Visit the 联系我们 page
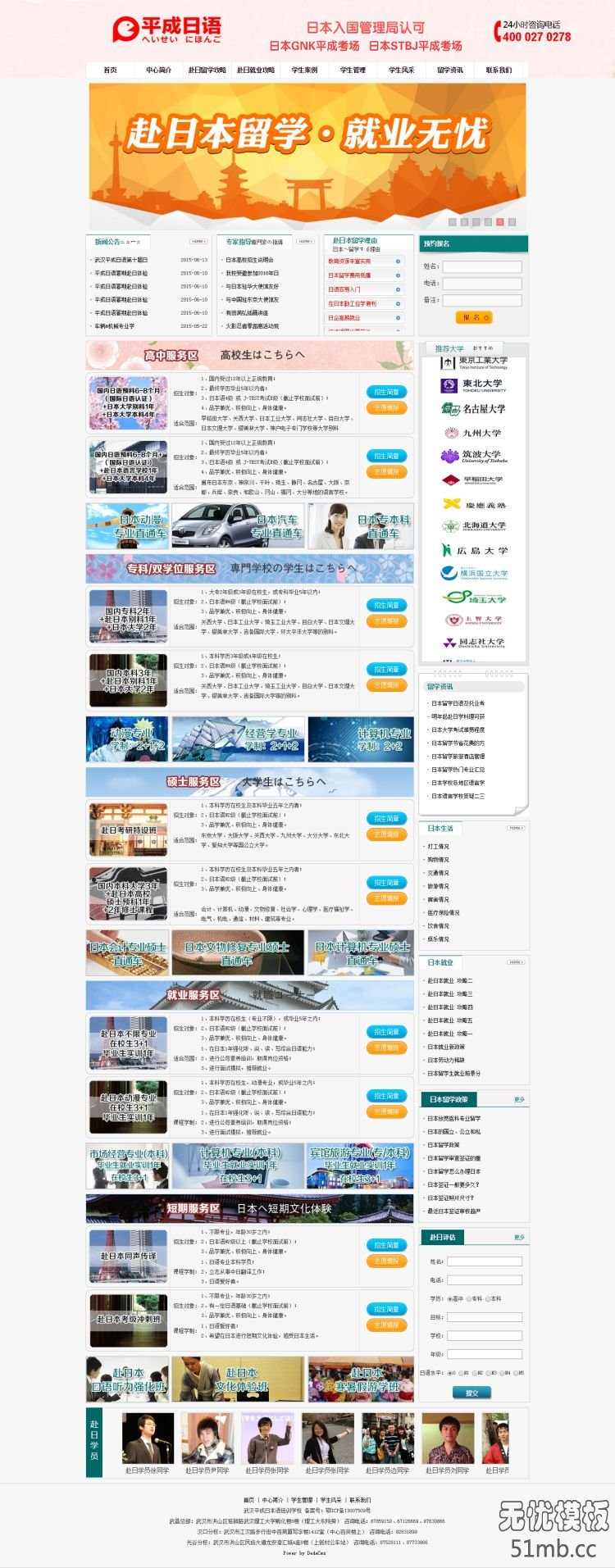615x1568 pixels. [x=498, y=70]
